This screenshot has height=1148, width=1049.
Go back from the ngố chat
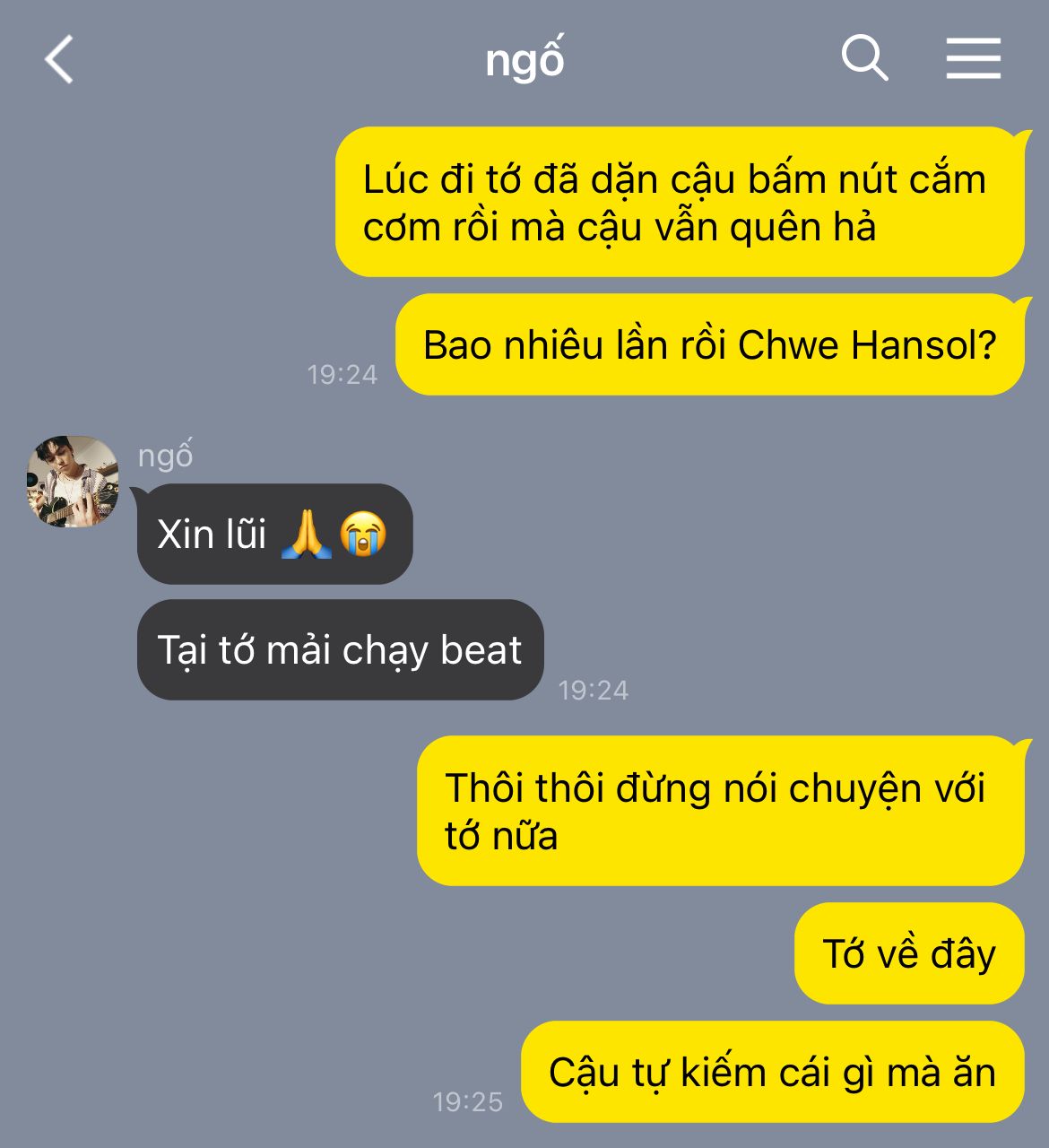[x=59, y=60]
